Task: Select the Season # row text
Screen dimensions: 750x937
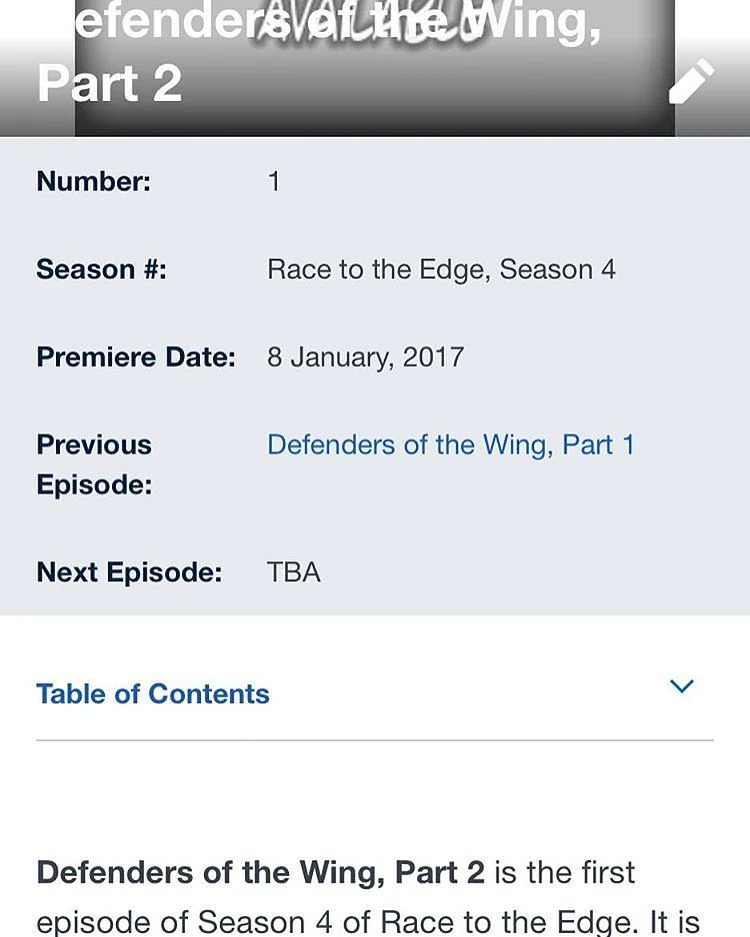Action: click(100, 269)
